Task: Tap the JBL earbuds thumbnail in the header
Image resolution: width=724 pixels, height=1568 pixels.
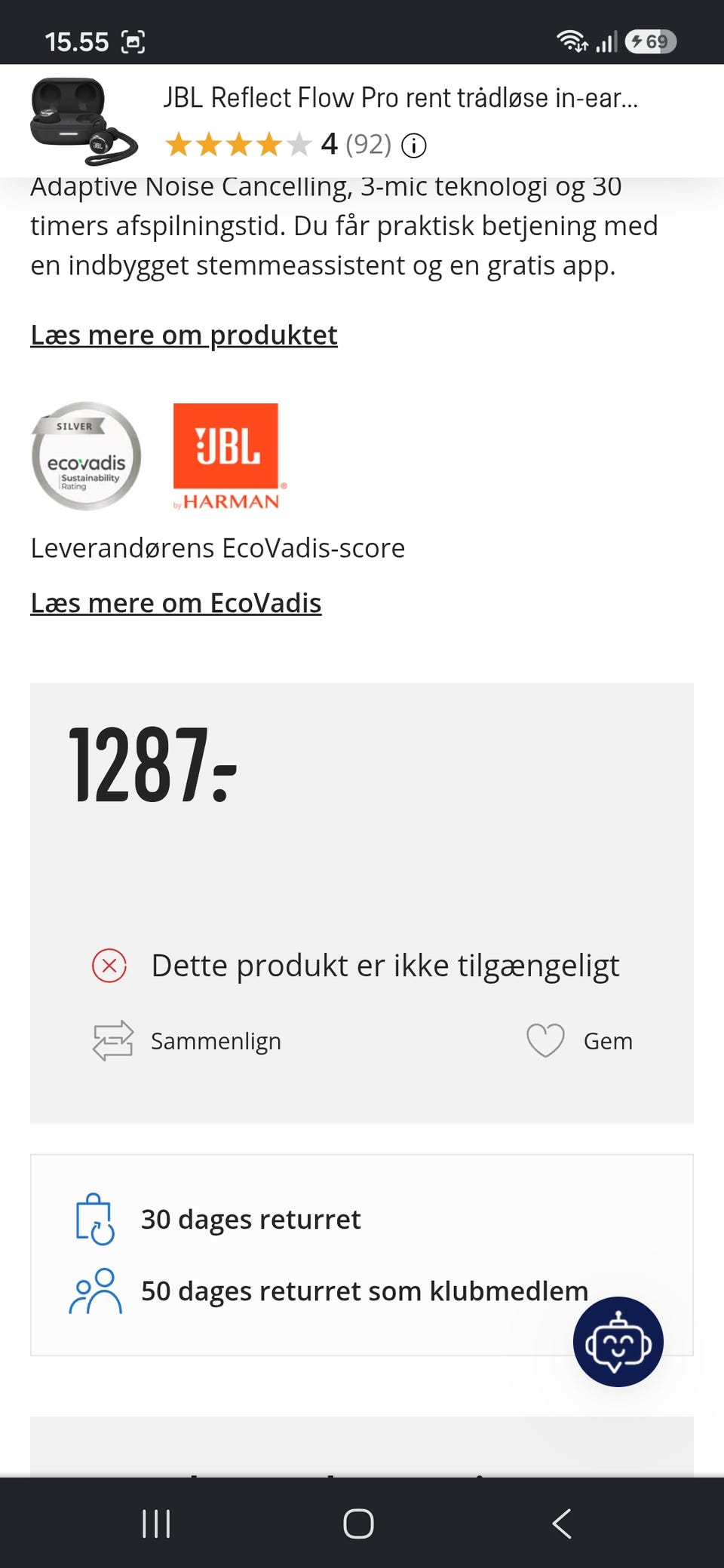Action: [x=83, y=121]
